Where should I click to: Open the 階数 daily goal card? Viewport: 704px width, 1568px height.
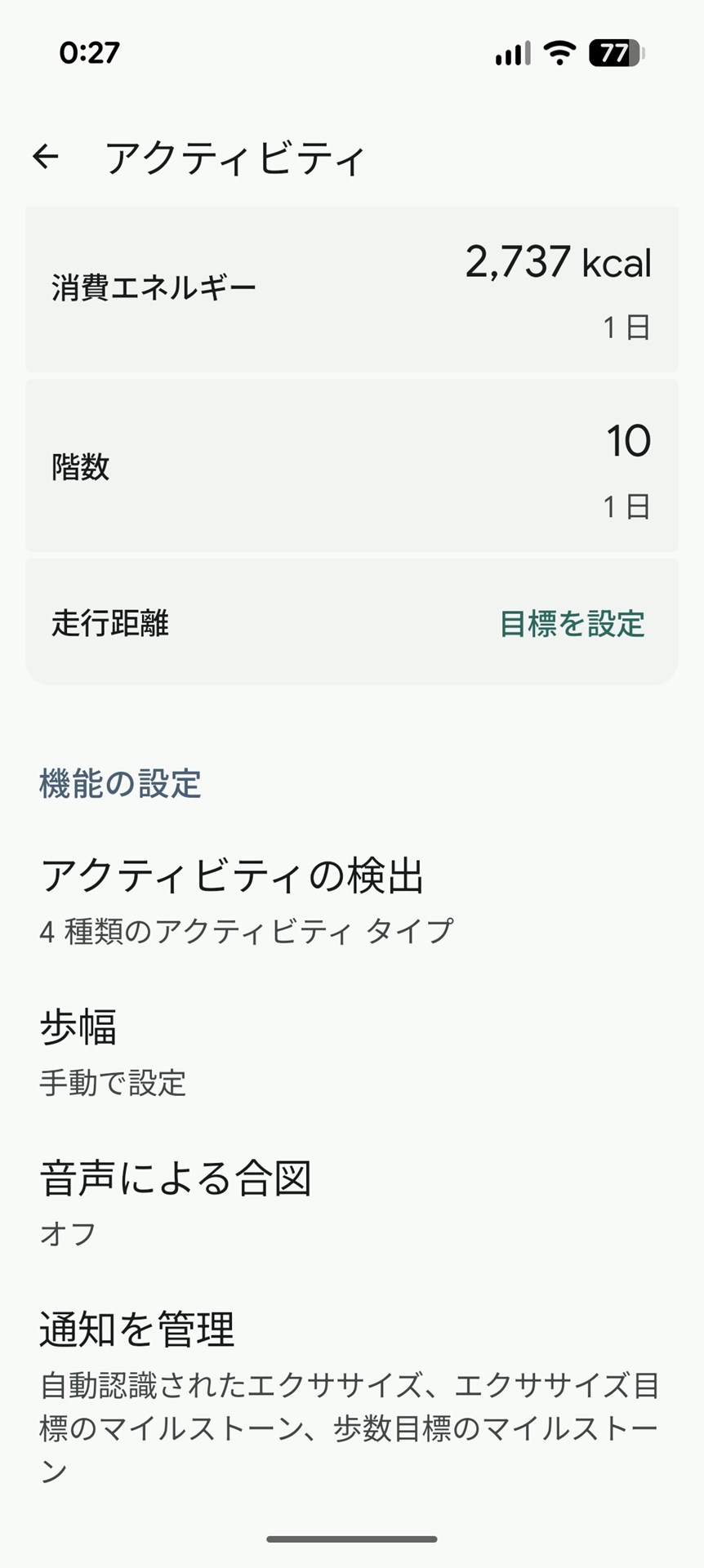351,463
